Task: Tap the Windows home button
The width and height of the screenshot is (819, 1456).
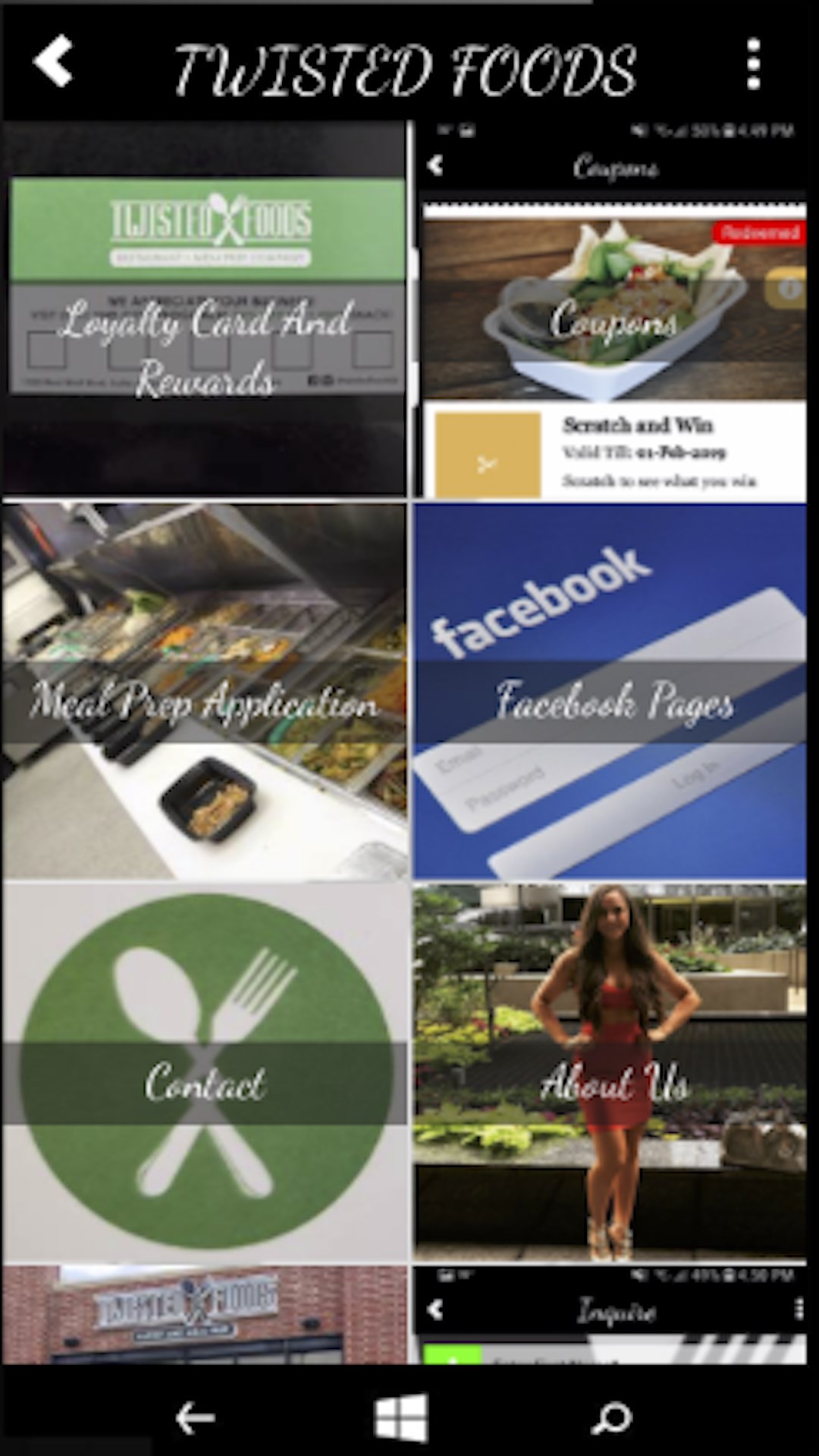Action: click(x=401, y=1417)
